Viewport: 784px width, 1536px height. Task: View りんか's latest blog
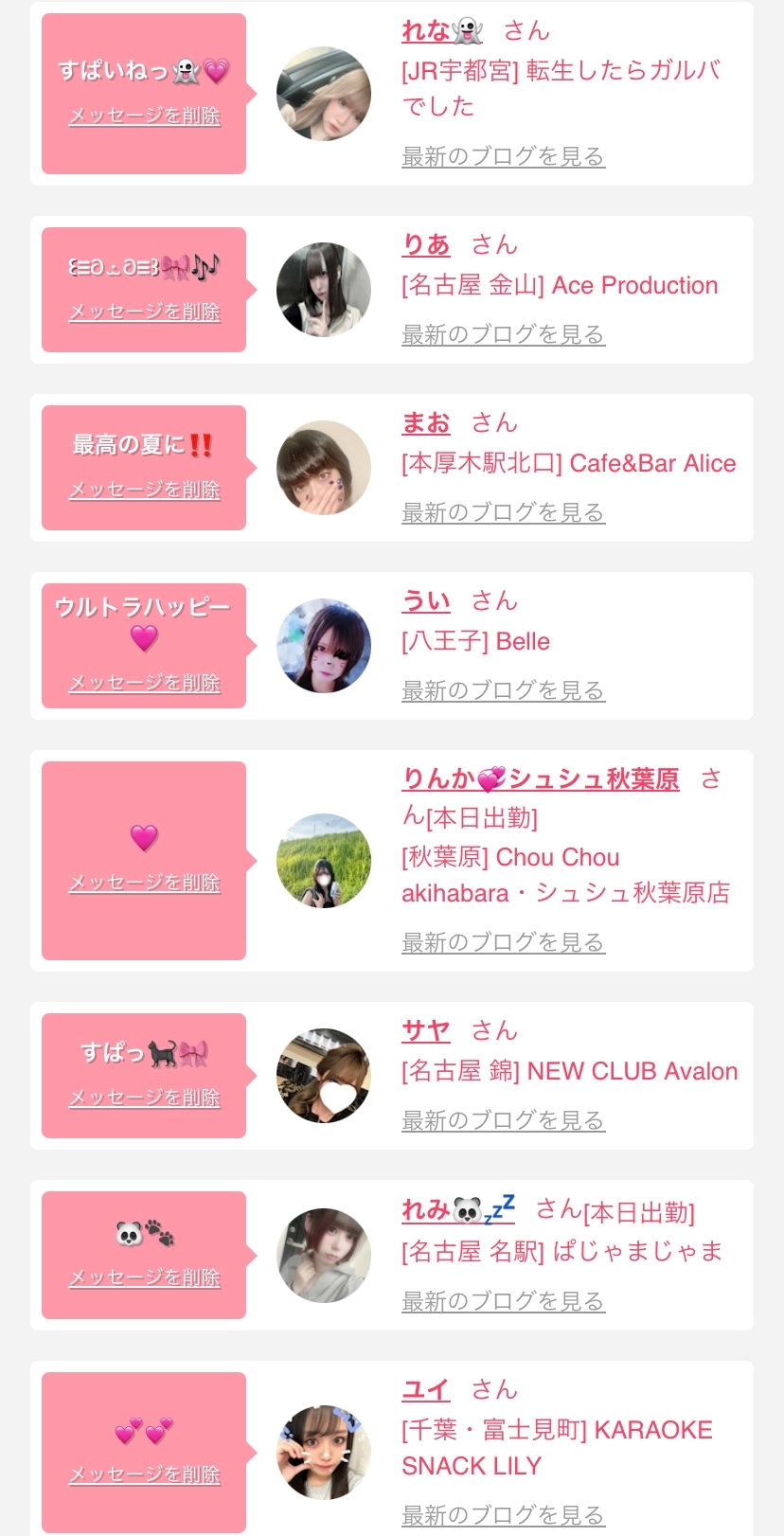[x=503, y=942]
